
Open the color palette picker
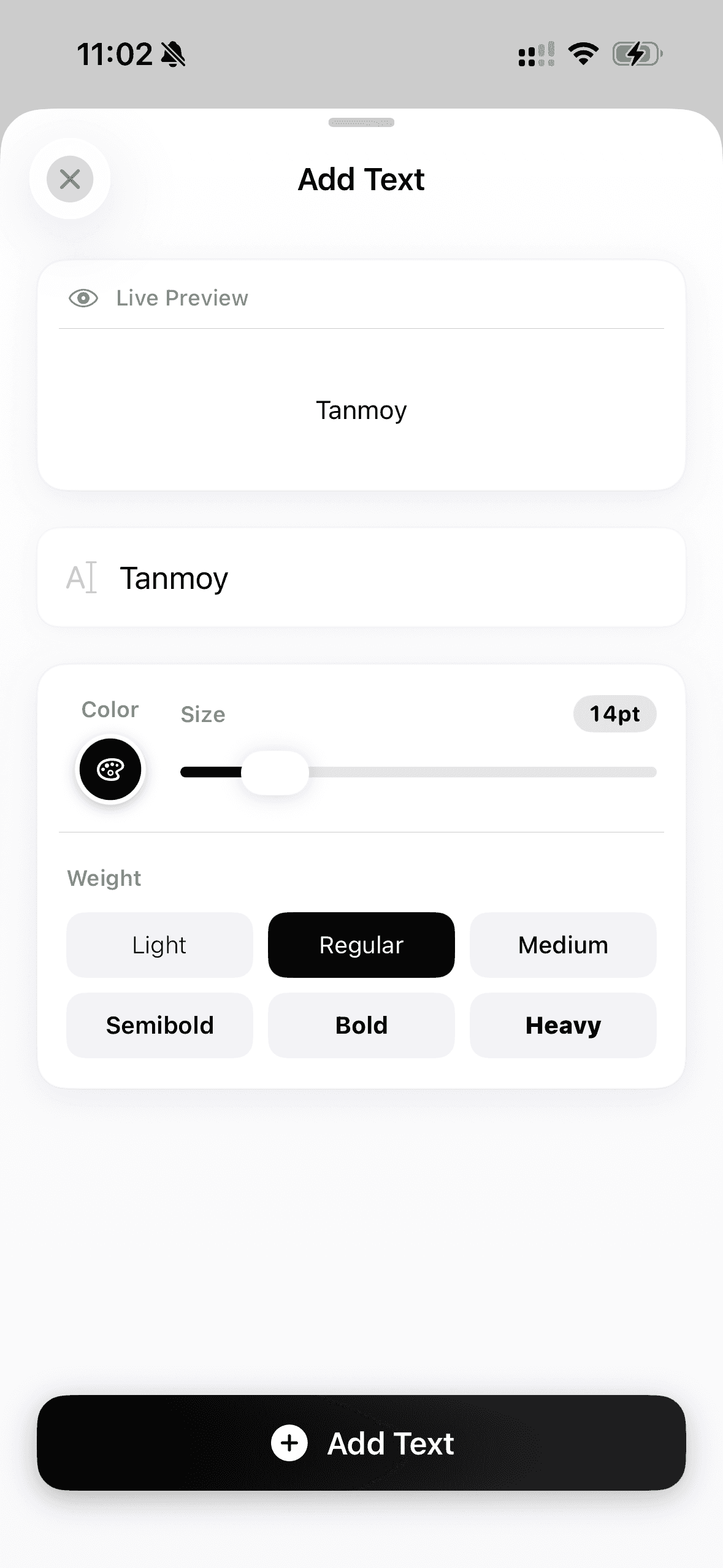pos(109,769)
